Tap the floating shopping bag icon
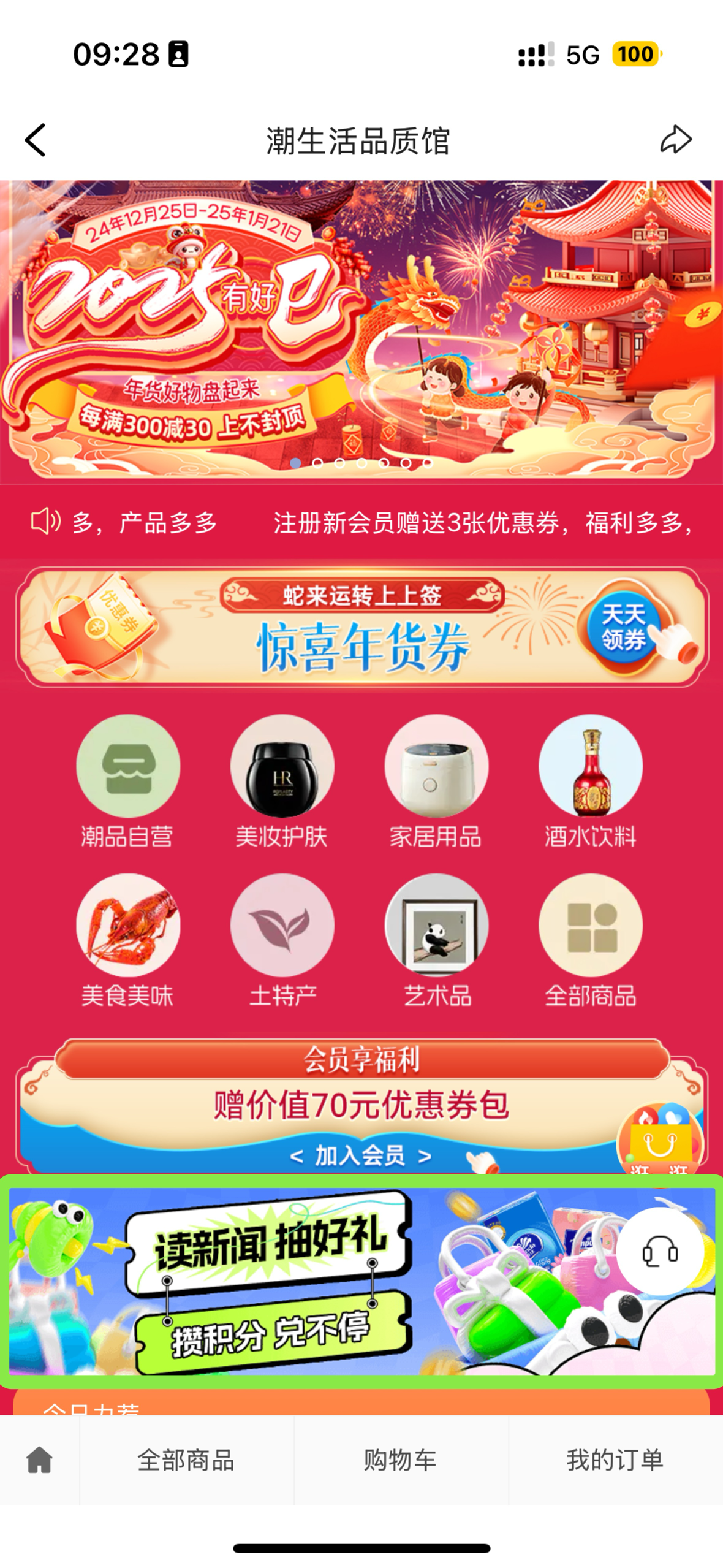723x1568 pixels. pos(659,1142)
